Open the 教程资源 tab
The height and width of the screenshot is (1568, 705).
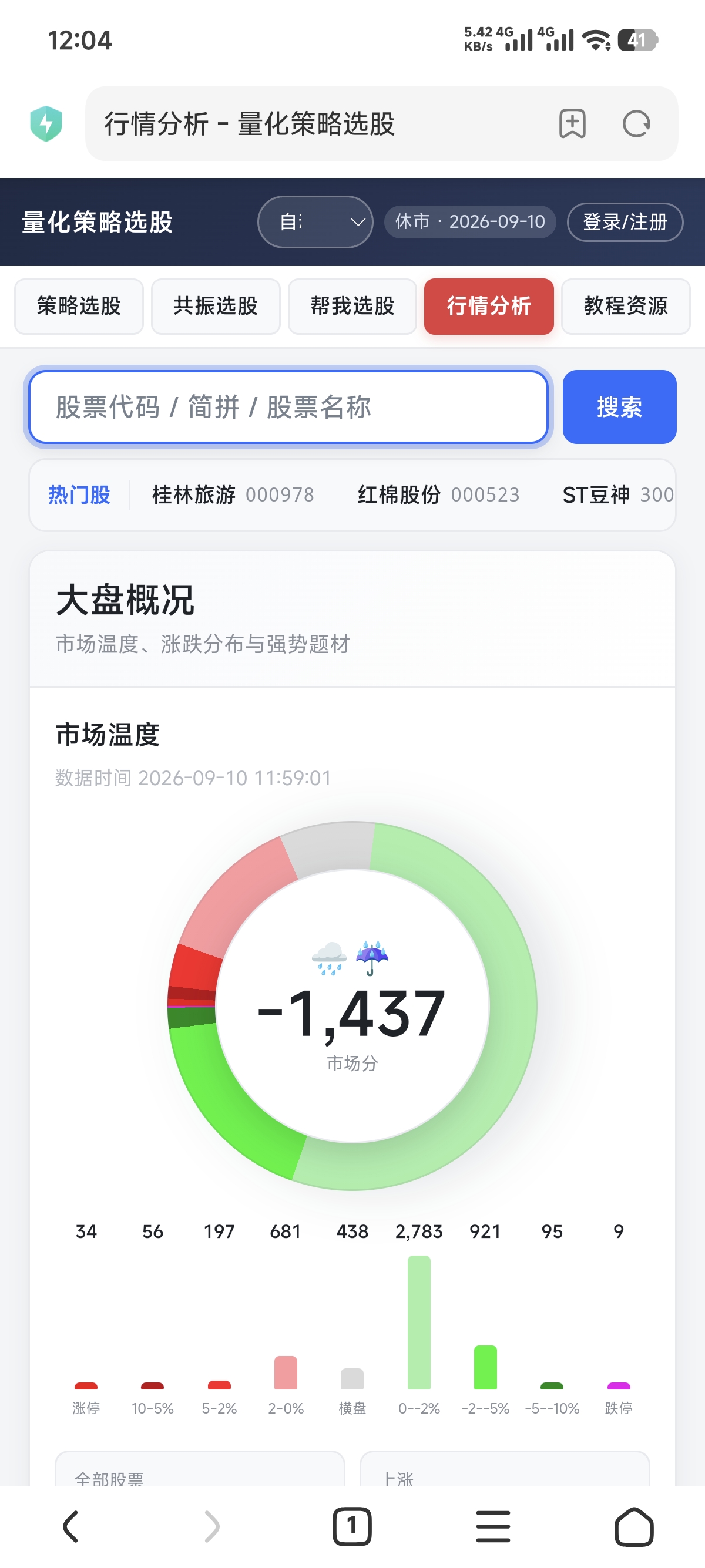[626, 306]
